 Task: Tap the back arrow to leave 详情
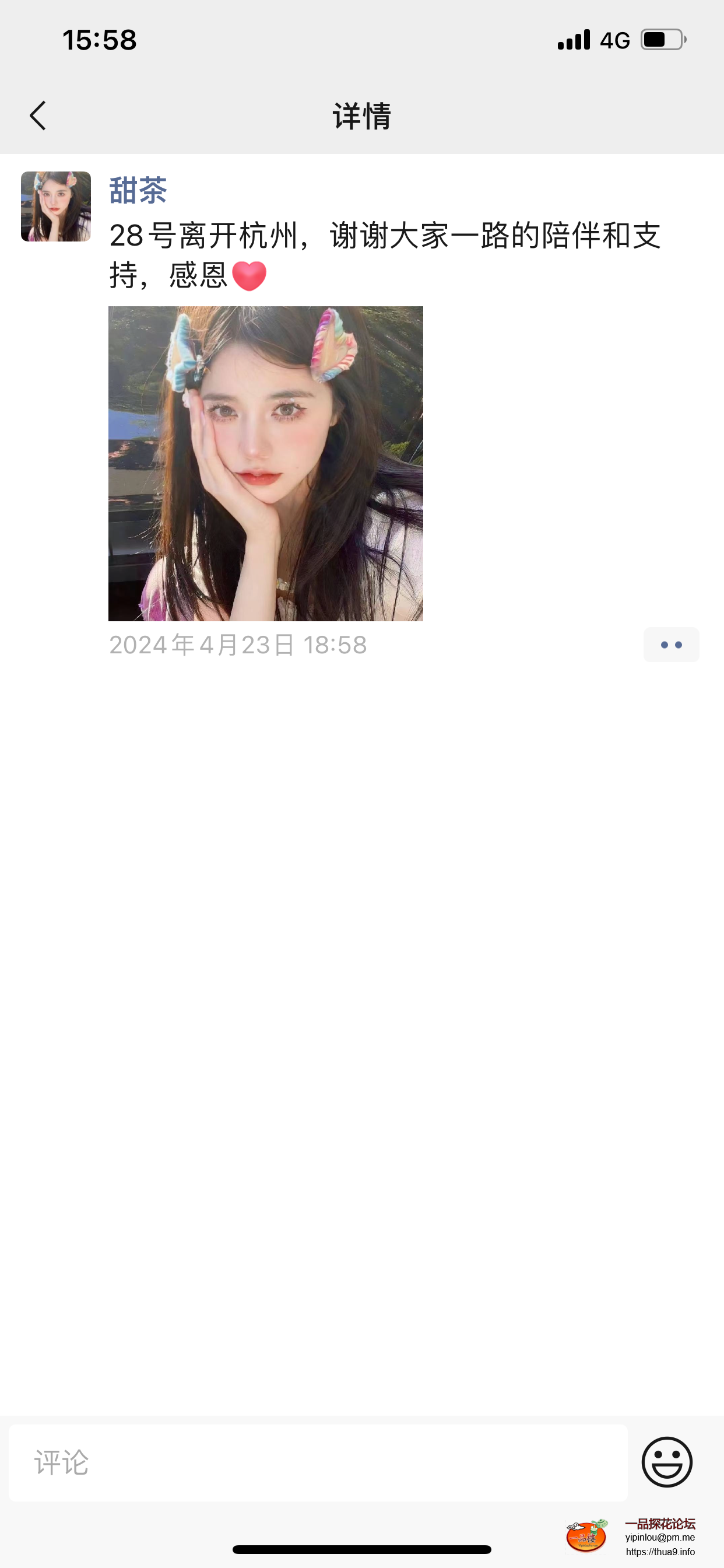point(38,116)
